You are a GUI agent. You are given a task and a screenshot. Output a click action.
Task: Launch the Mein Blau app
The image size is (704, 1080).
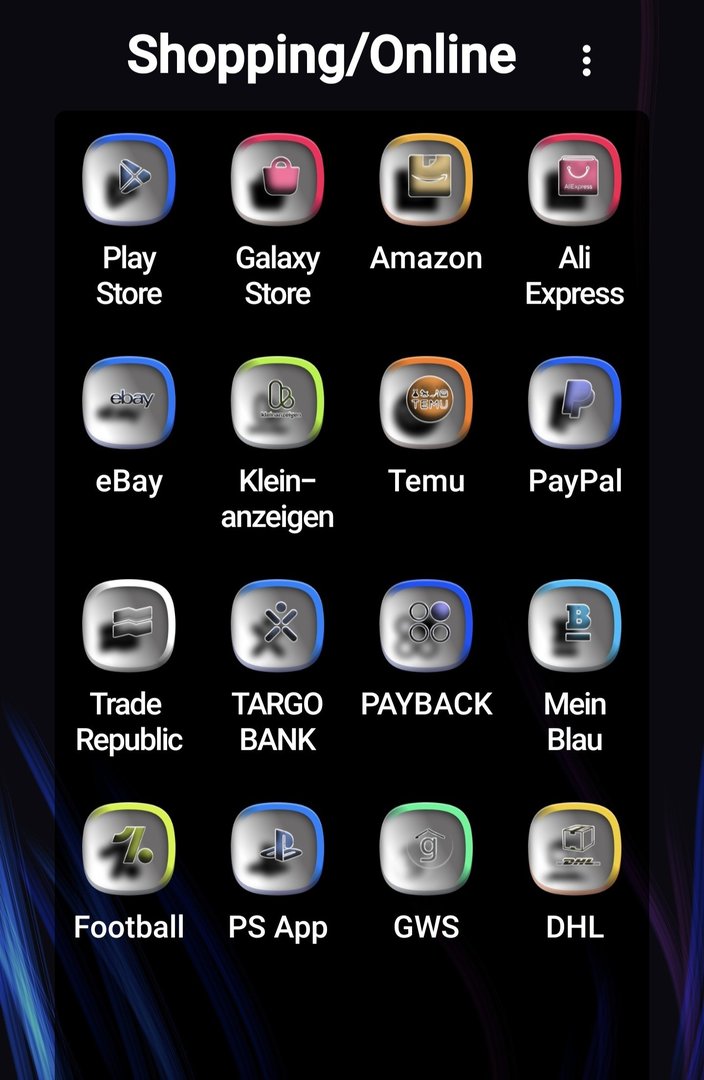click(x=575, y=626)
